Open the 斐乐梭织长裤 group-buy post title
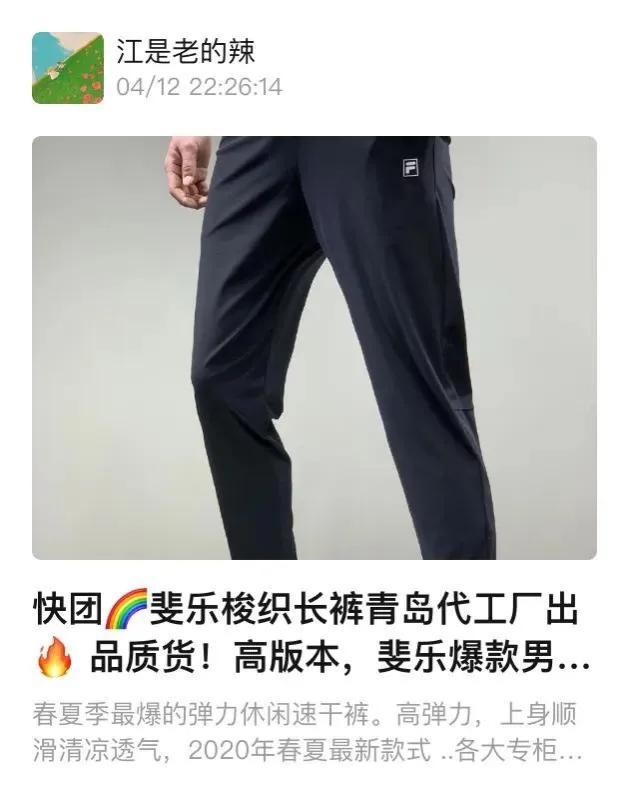 pos(312,632)
